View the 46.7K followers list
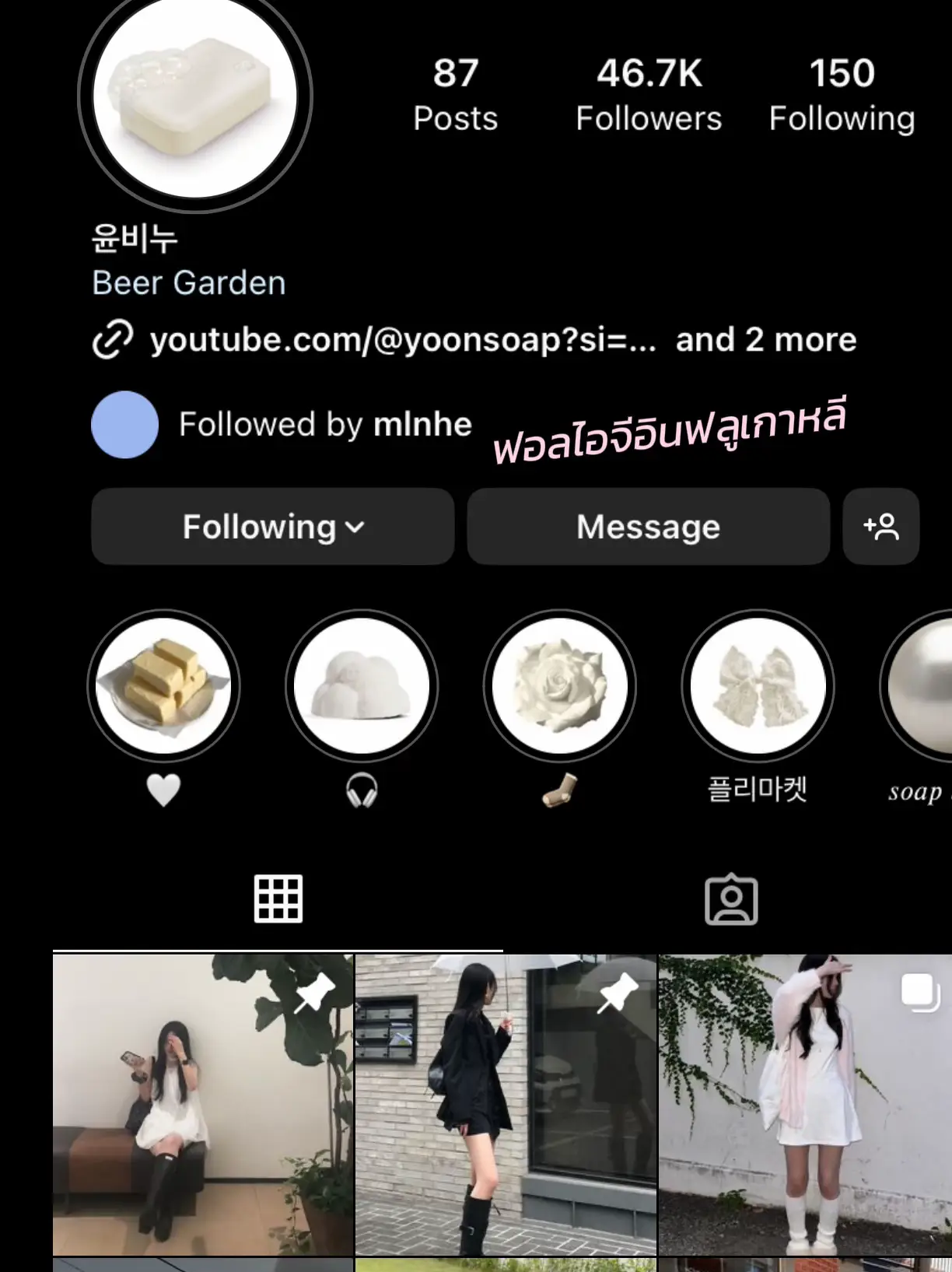Screen dimensions: 952x1272 (x=649, y=94)
